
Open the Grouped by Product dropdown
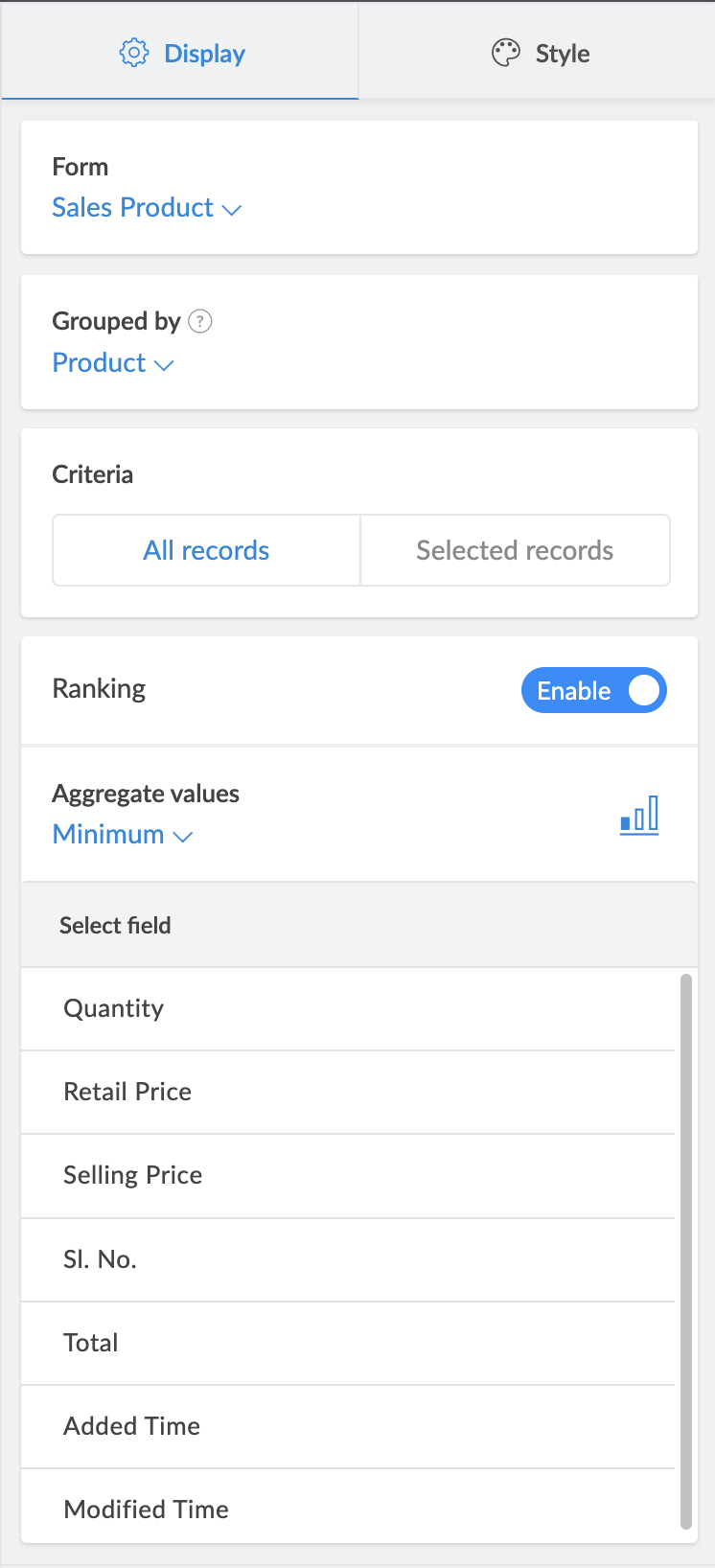pos(113,363)
